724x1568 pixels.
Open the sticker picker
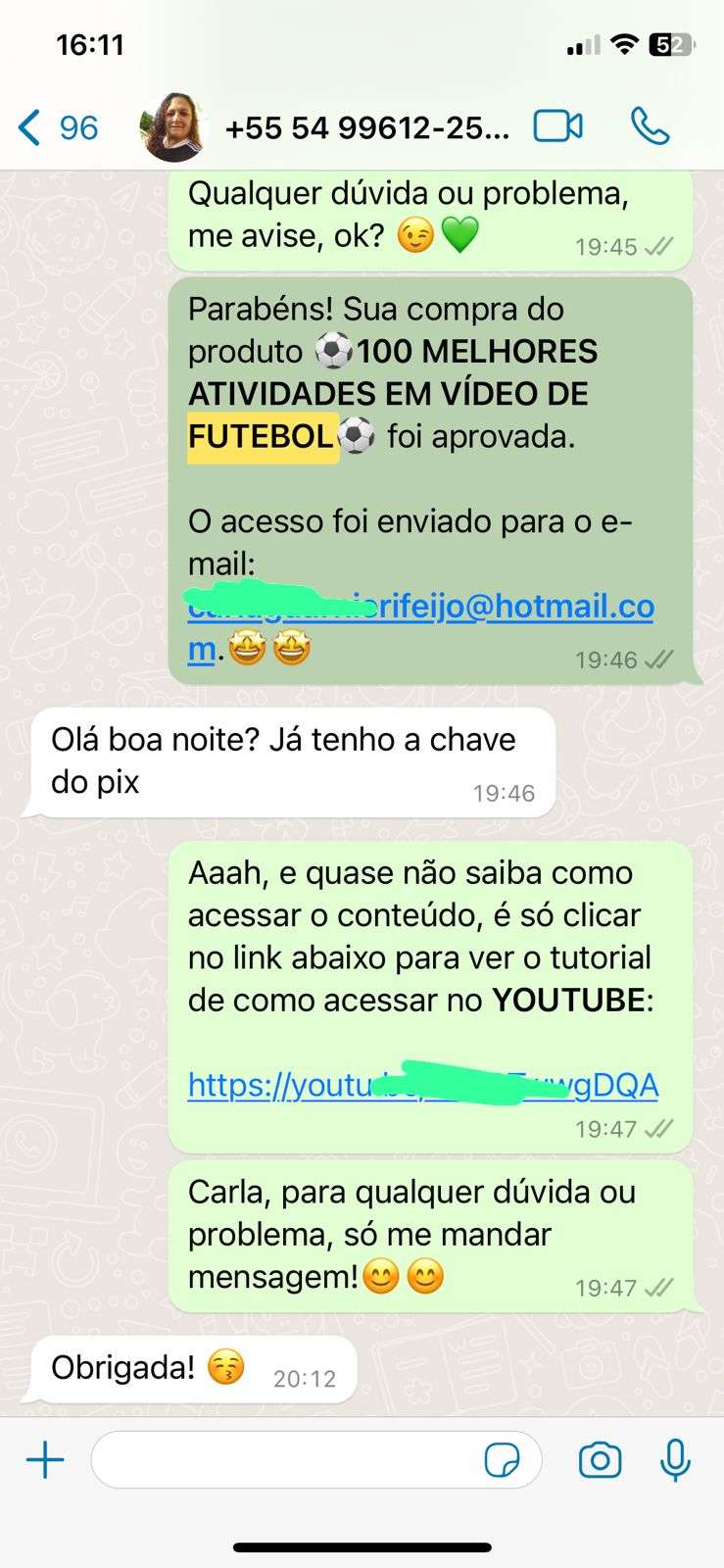(503, 1460)
